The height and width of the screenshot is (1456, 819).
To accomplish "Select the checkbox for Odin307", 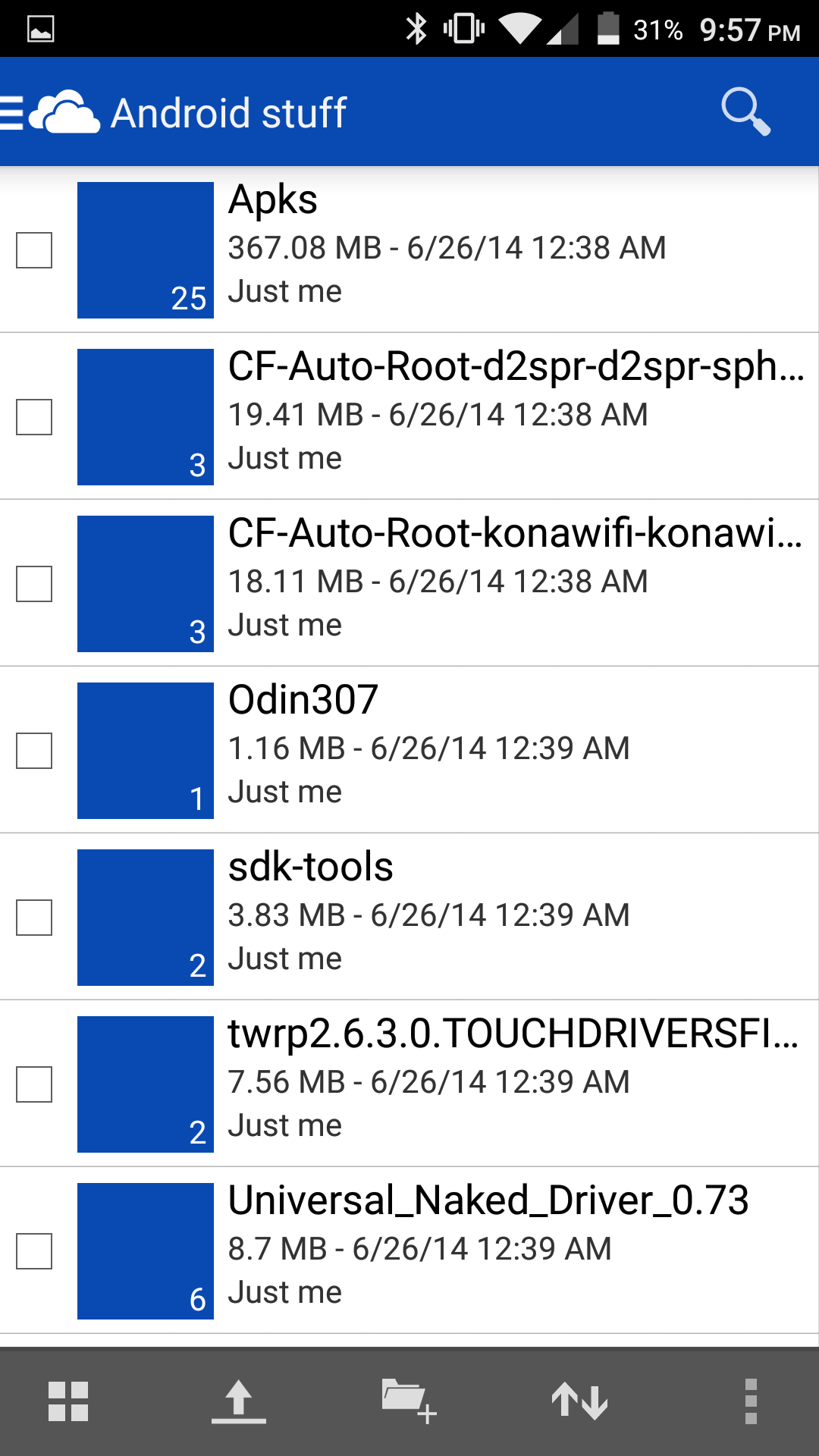I will click(x=34, y=751).
